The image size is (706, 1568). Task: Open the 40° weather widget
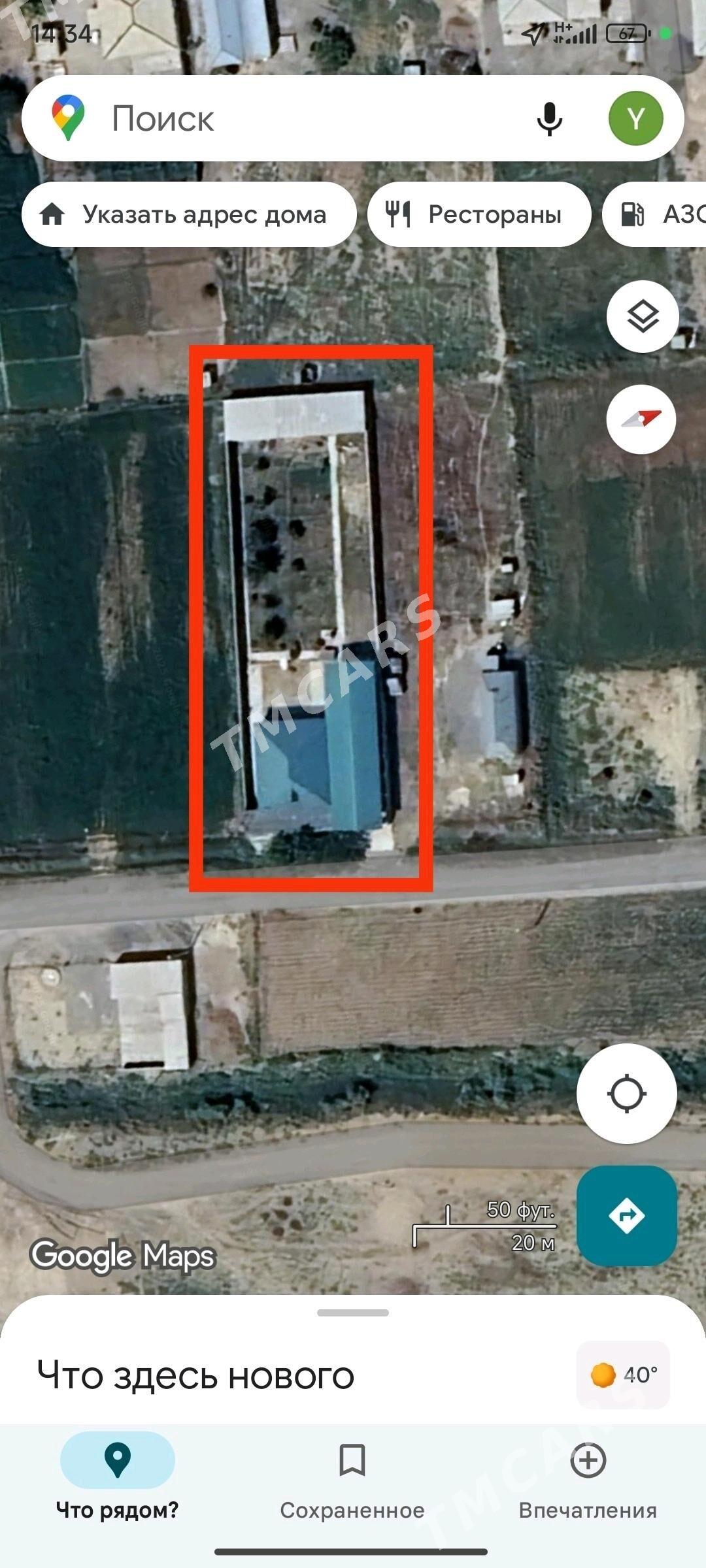tap(623, 1375)
